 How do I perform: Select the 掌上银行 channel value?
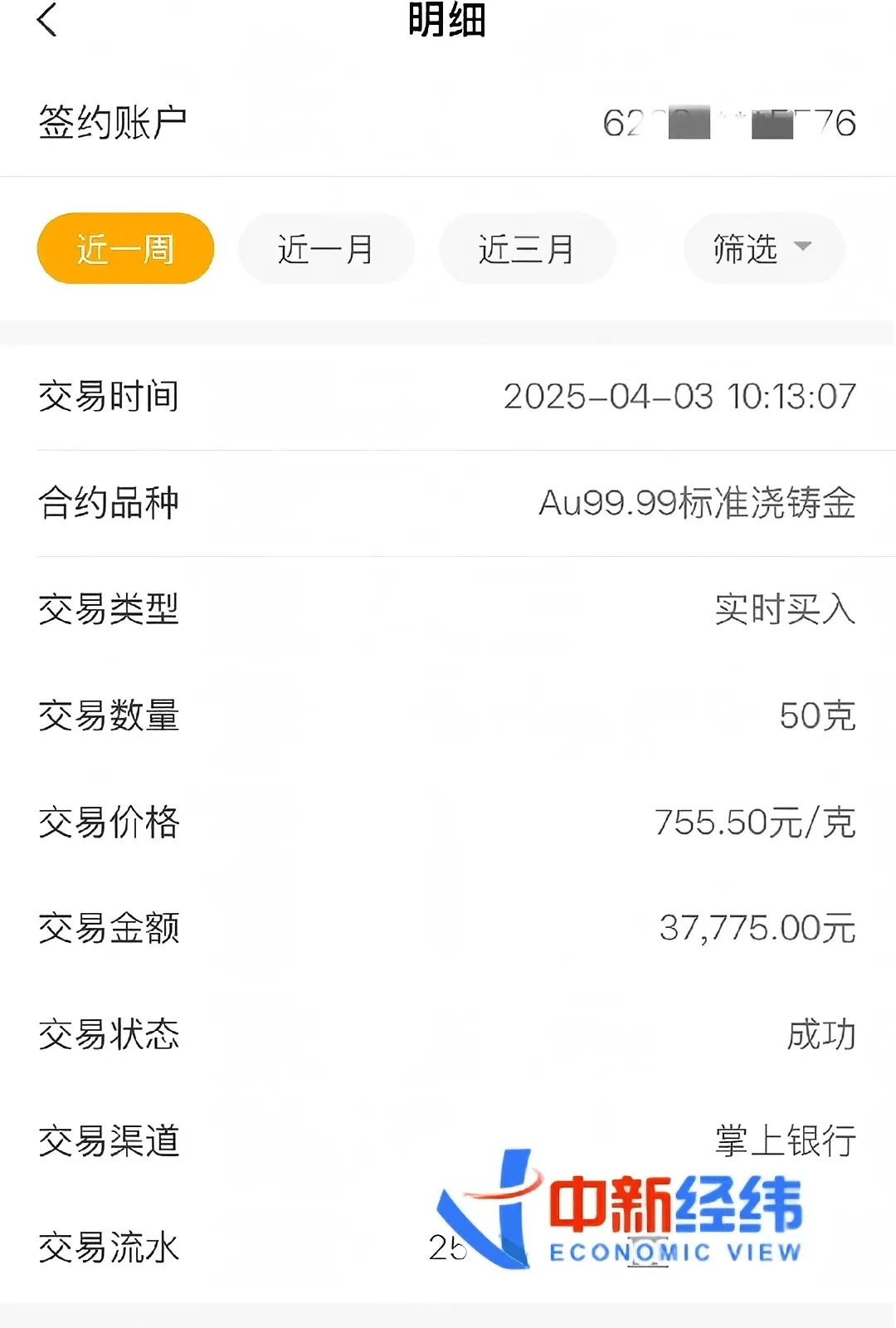tap(783, 1142)
